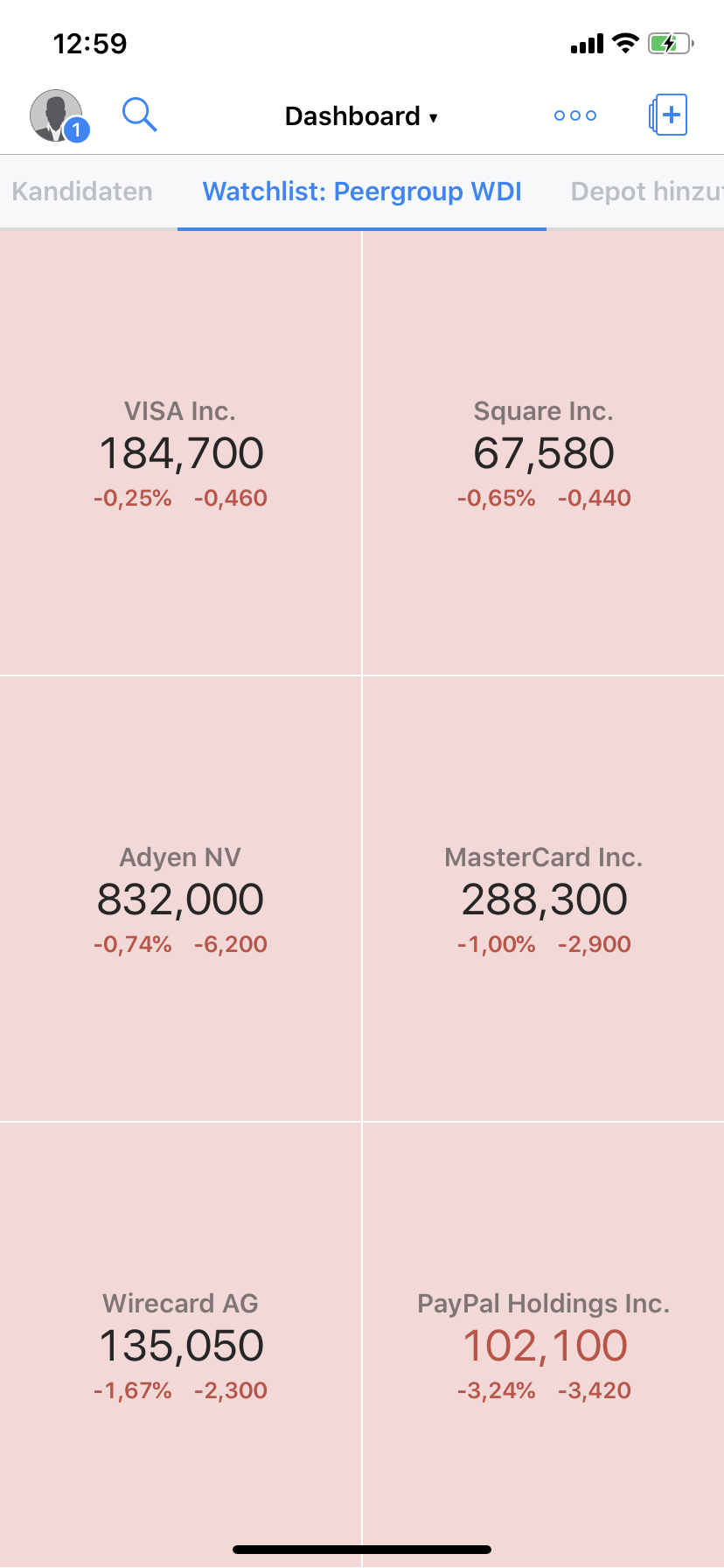The height and width of the screenshot is (1568, 724).
Task: Switch to the Kandidaten tab
Action: tap(82, 191)
